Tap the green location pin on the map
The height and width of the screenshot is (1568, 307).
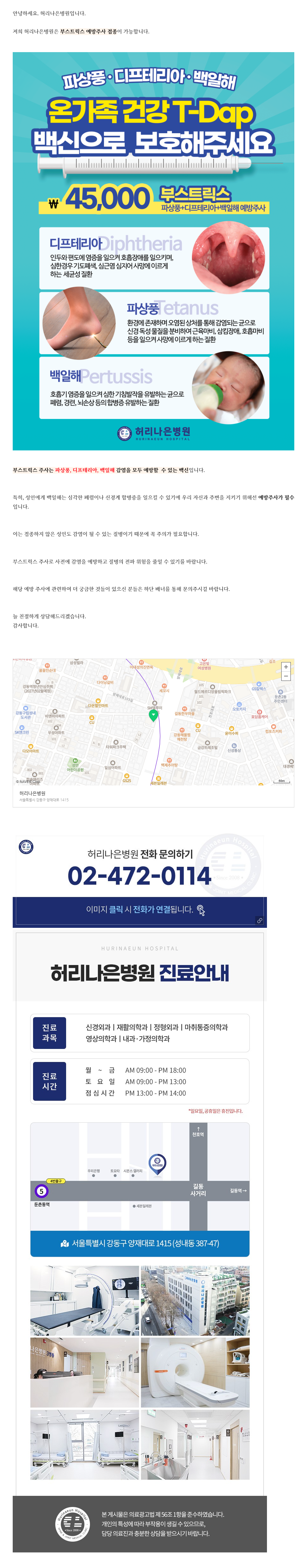[153, 716]
